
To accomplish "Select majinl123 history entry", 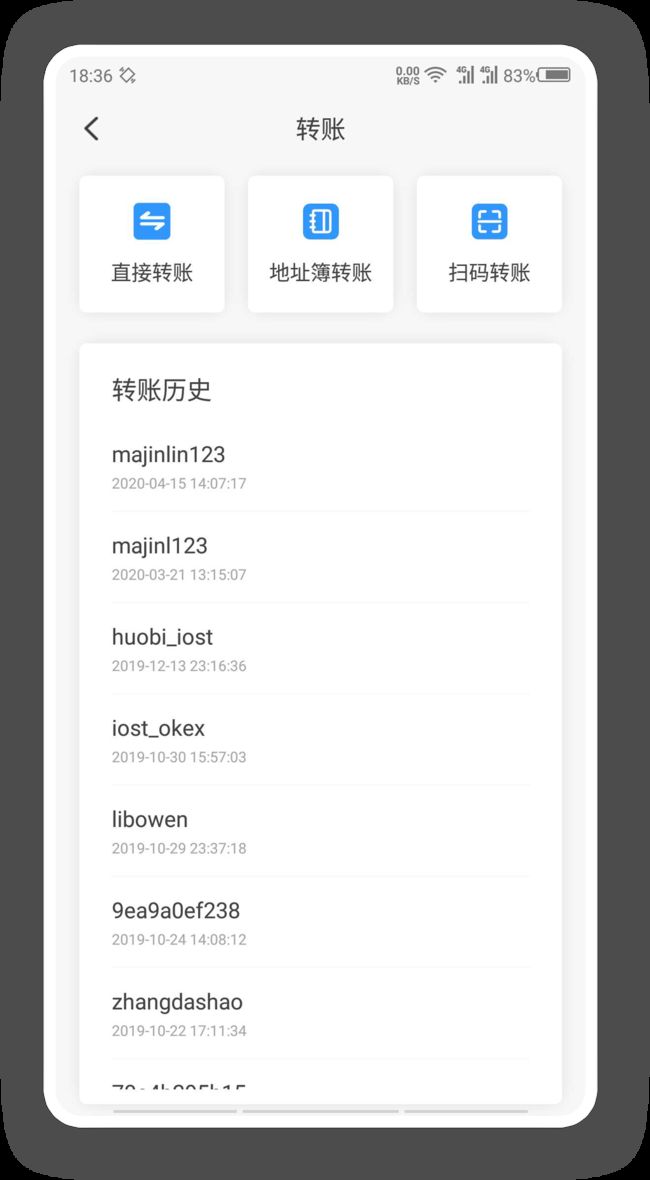I will 320,558.
